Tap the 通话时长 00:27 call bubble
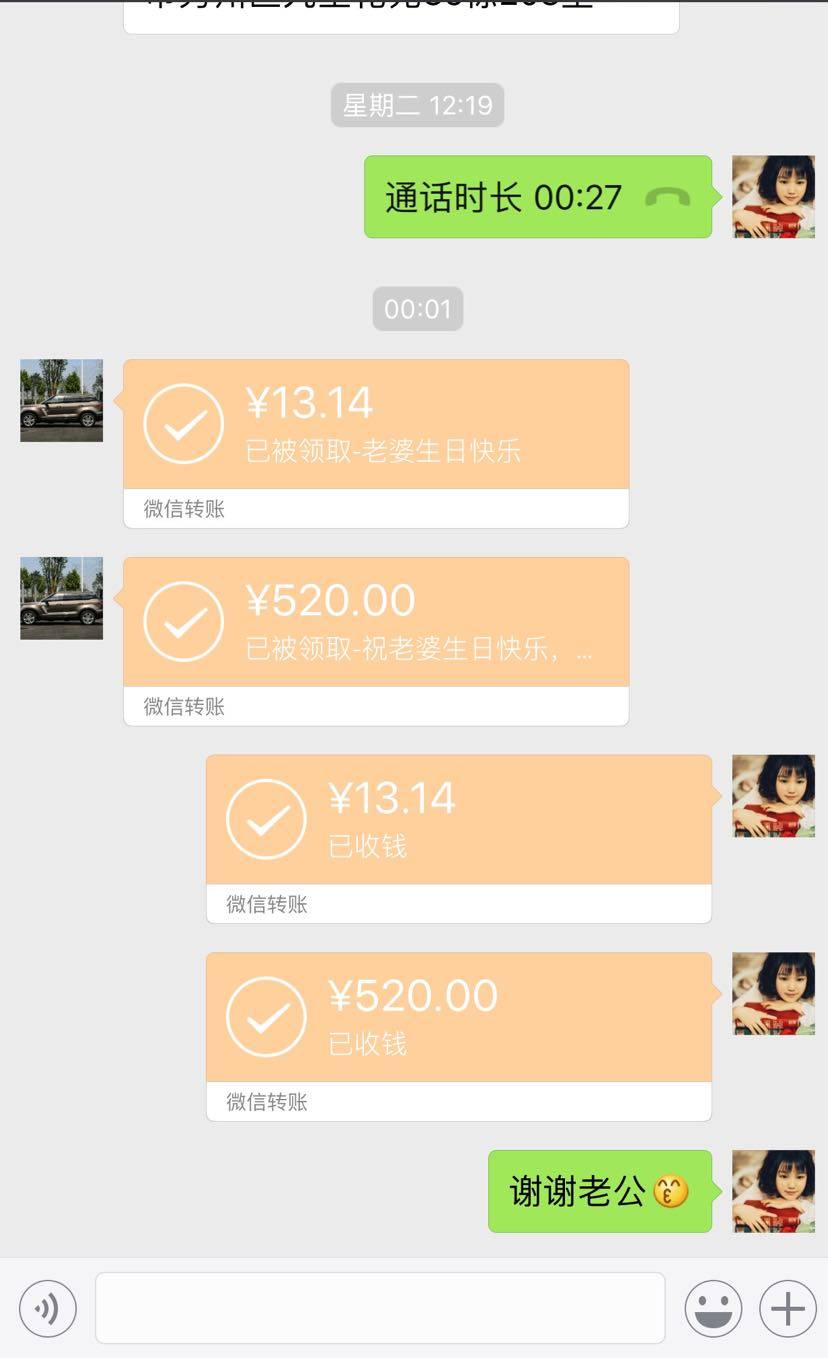 point(538,197)
